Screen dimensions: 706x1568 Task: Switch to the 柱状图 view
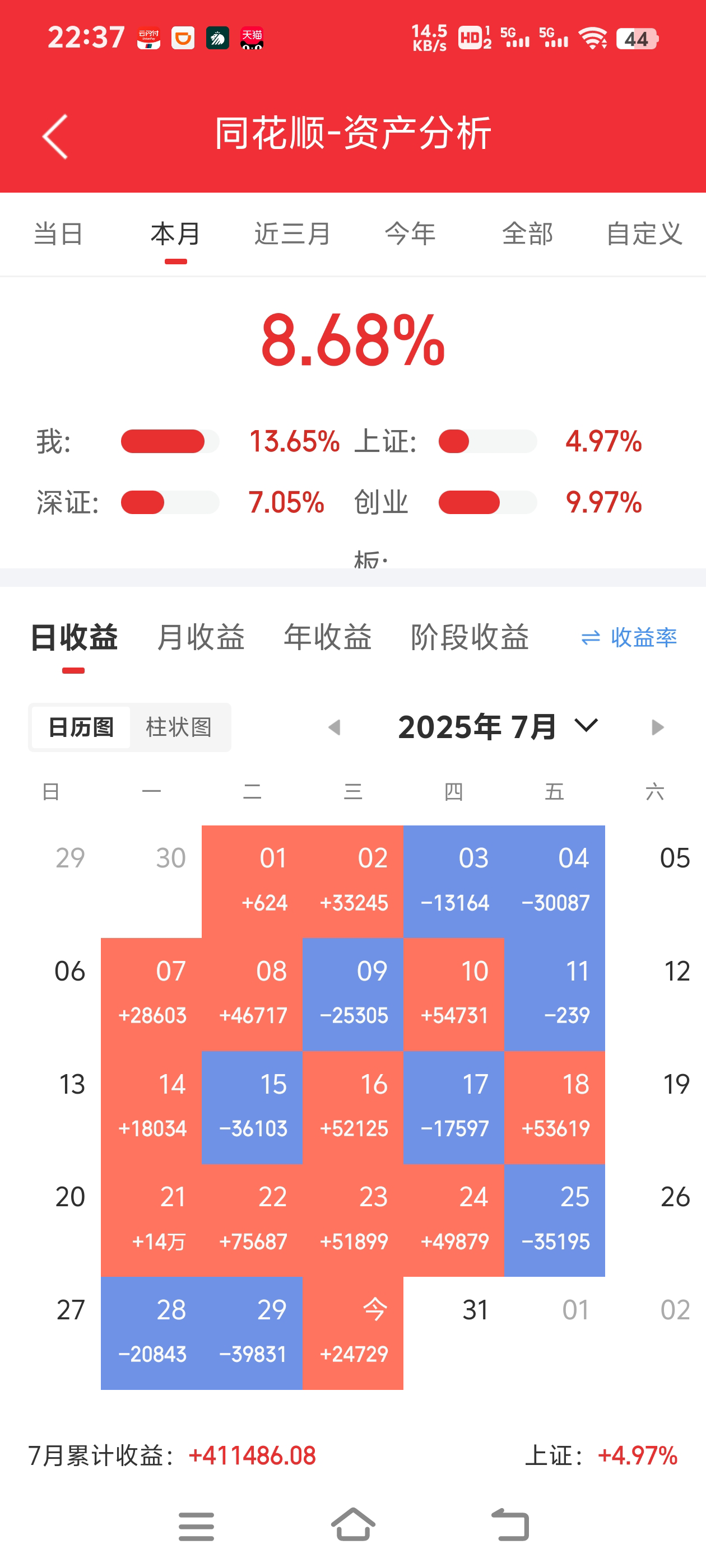[179, 727]
